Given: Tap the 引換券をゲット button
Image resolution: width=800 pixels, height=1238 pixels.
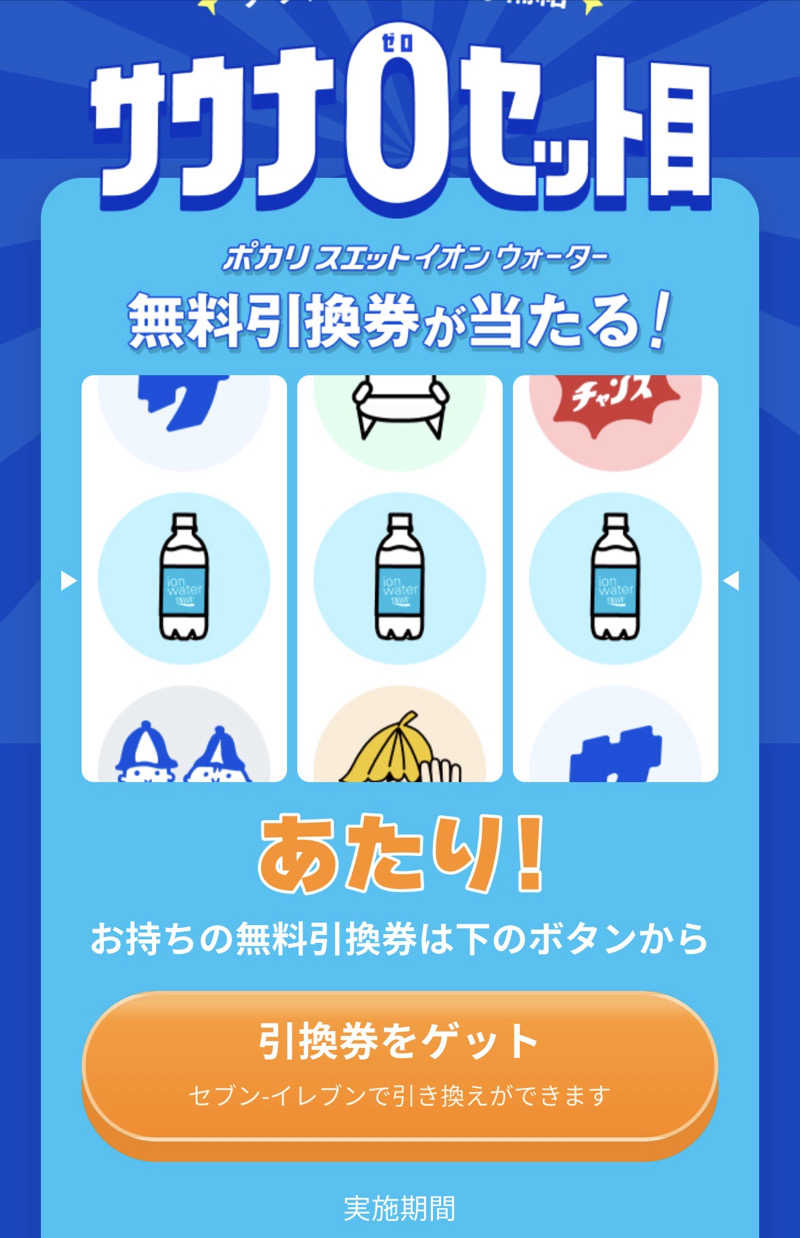Looking at the screenshot, I should tap(399, 1066).
